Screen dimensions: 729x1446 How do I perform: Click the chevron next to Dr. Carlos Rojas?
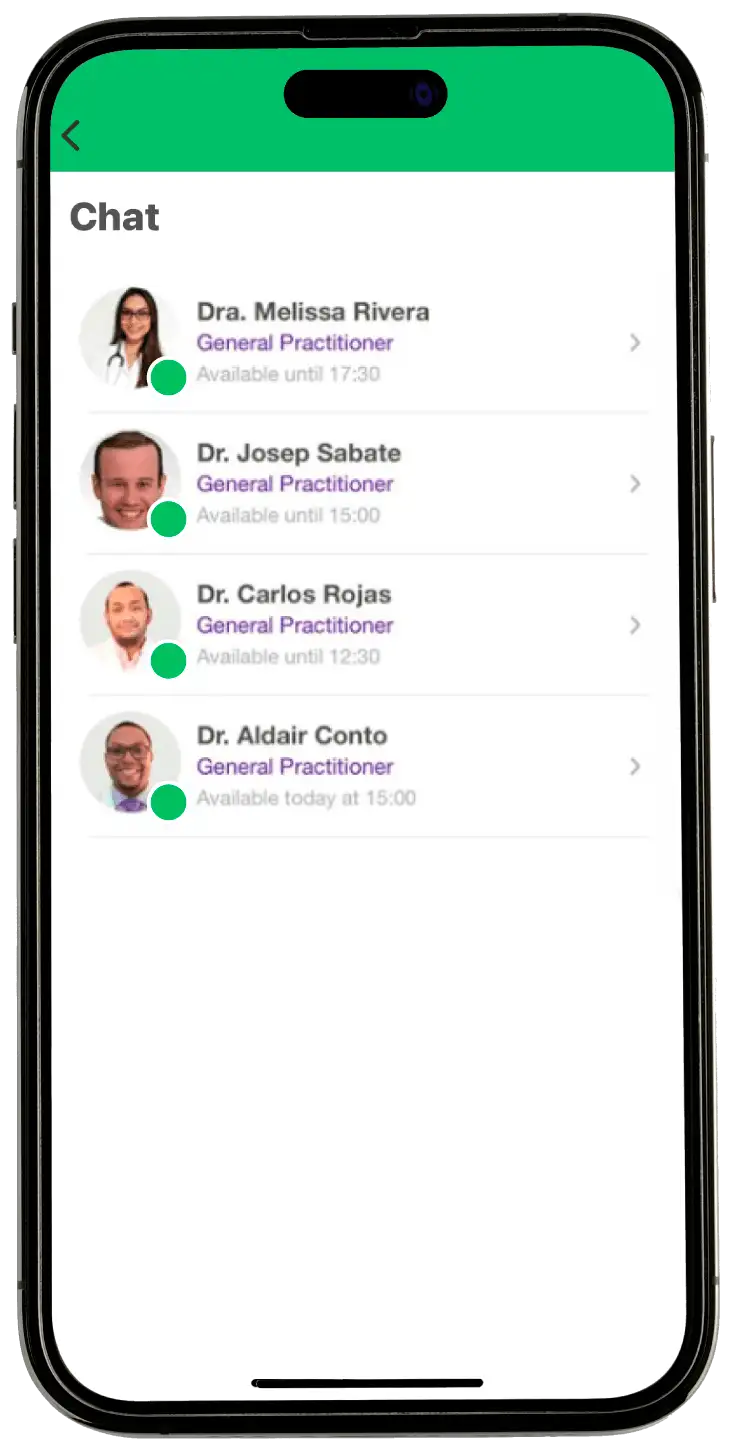[x=636, y=625]
